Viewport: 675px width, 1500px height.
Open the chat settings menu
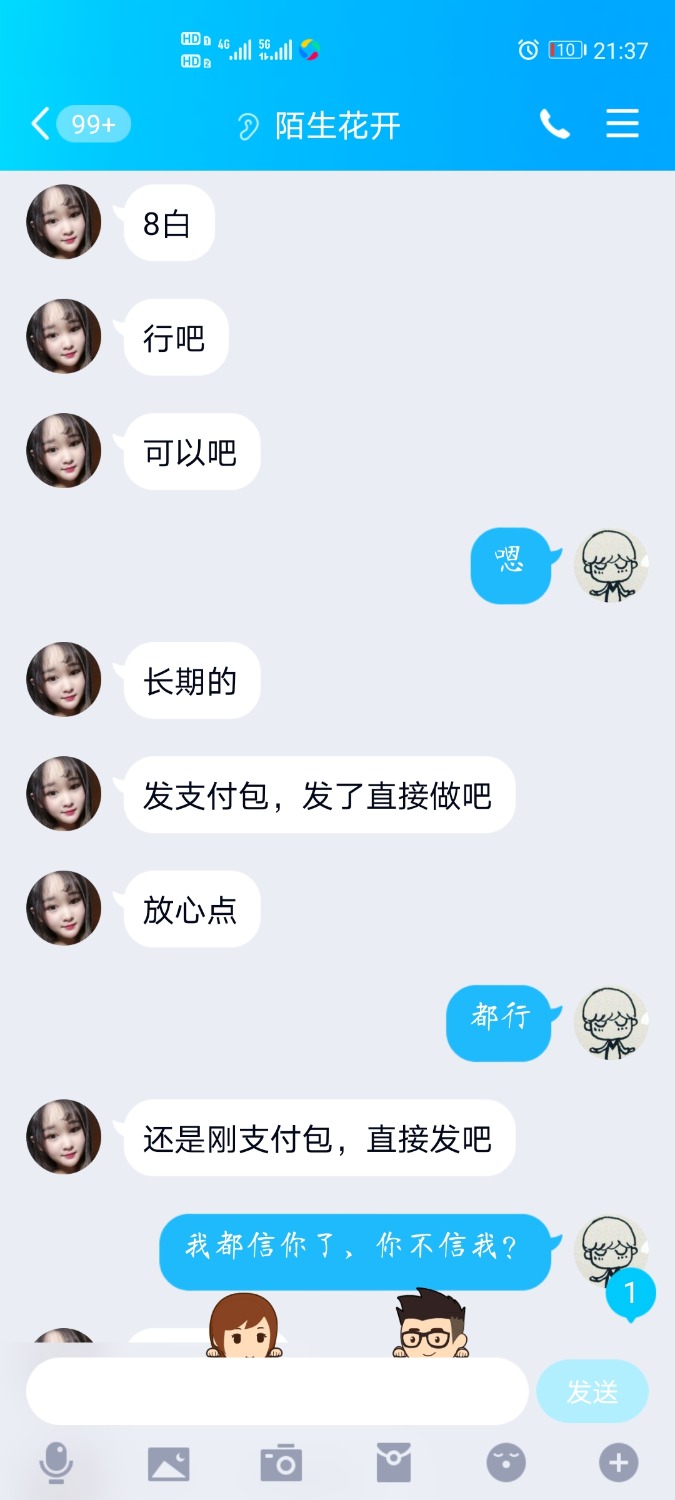(x=622, y=125)
